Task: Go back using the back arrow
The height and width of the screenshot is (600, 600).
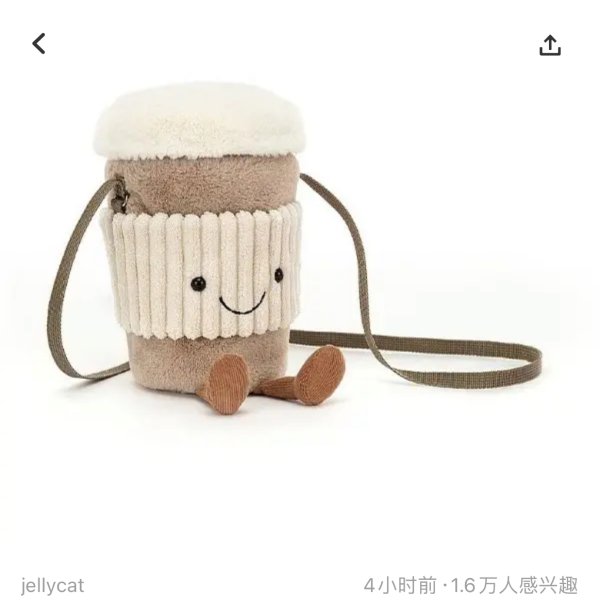Action: [39, 44]
